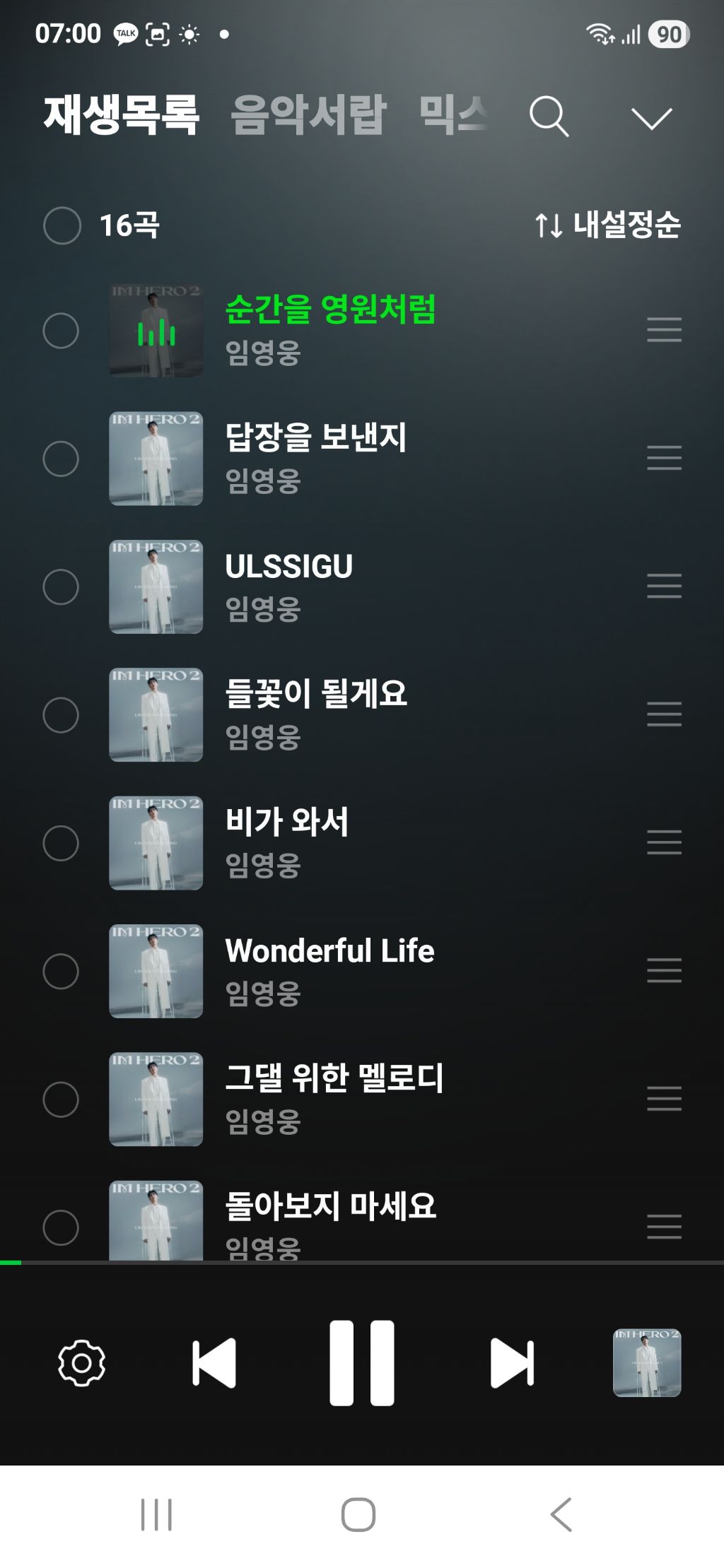Image resolution: width=724 pixels, height=1568 pixels.
Task: Play the song 답장을 보낸지
Action: (315, 438)
